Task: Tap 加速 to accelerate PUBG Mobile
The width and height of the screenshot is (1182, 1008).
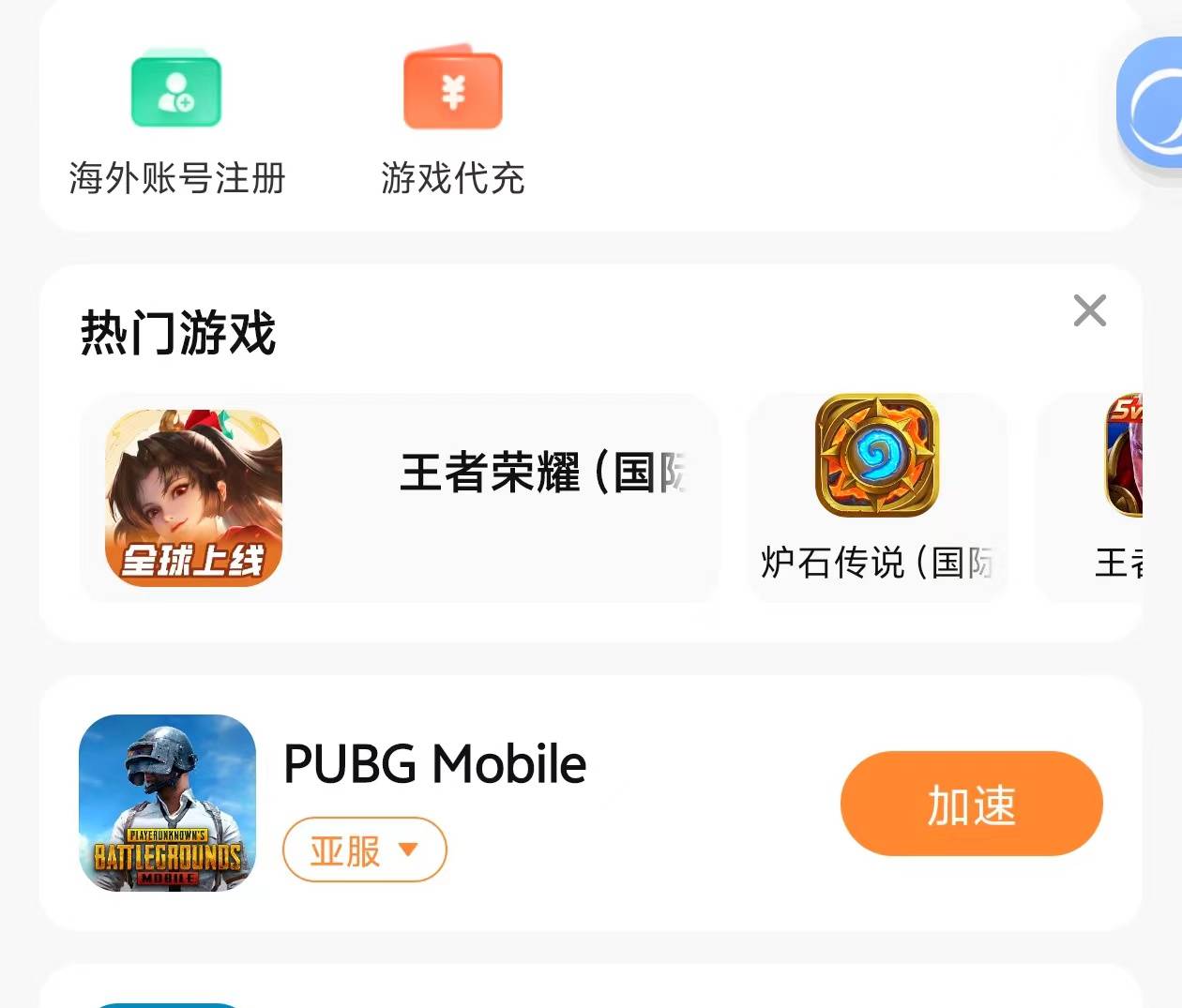Action: pyautogui.click(x=971, y=804)
